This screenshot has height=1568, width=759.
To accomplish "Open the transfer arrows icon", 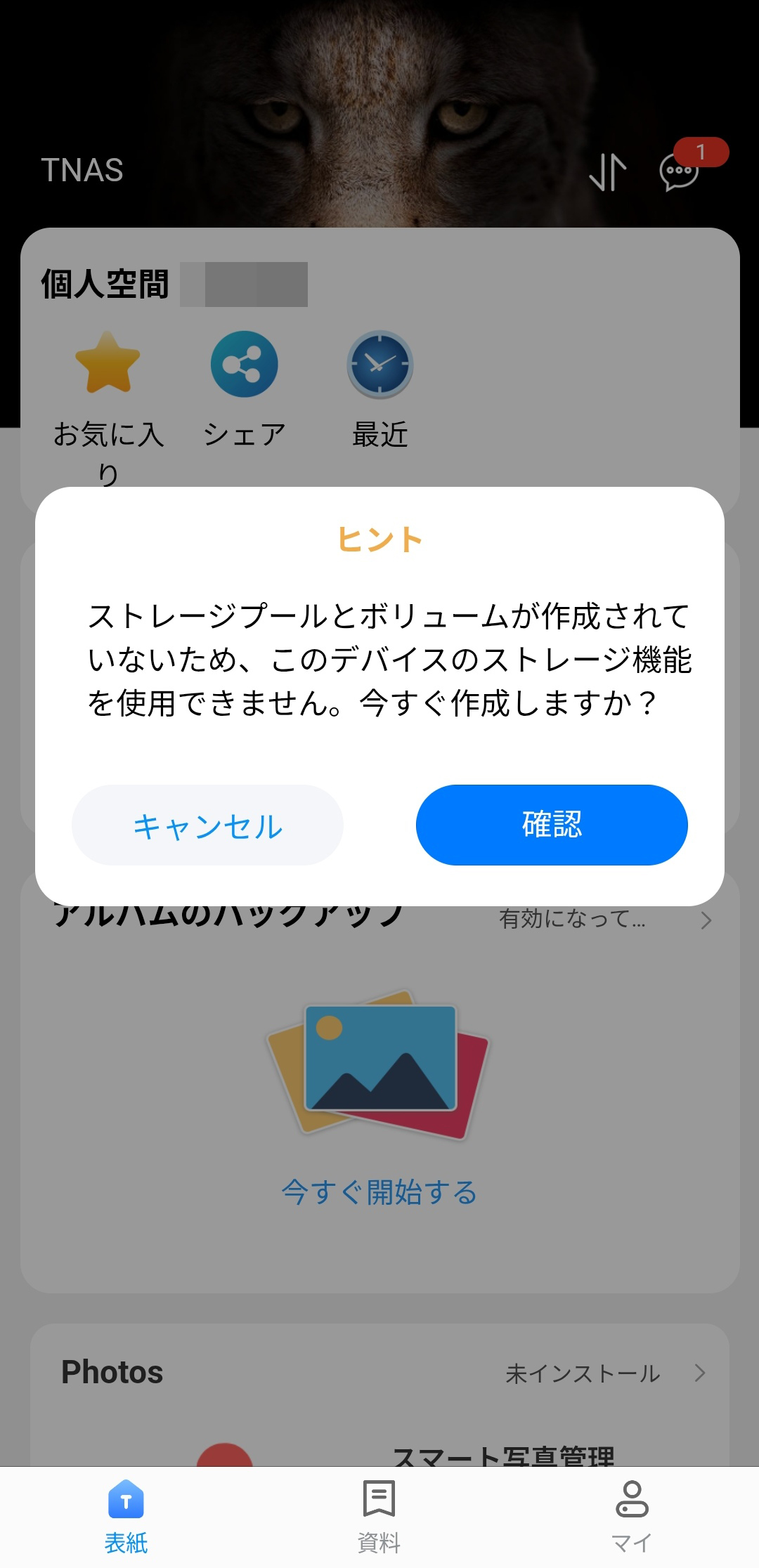I will tap(607, 172).
